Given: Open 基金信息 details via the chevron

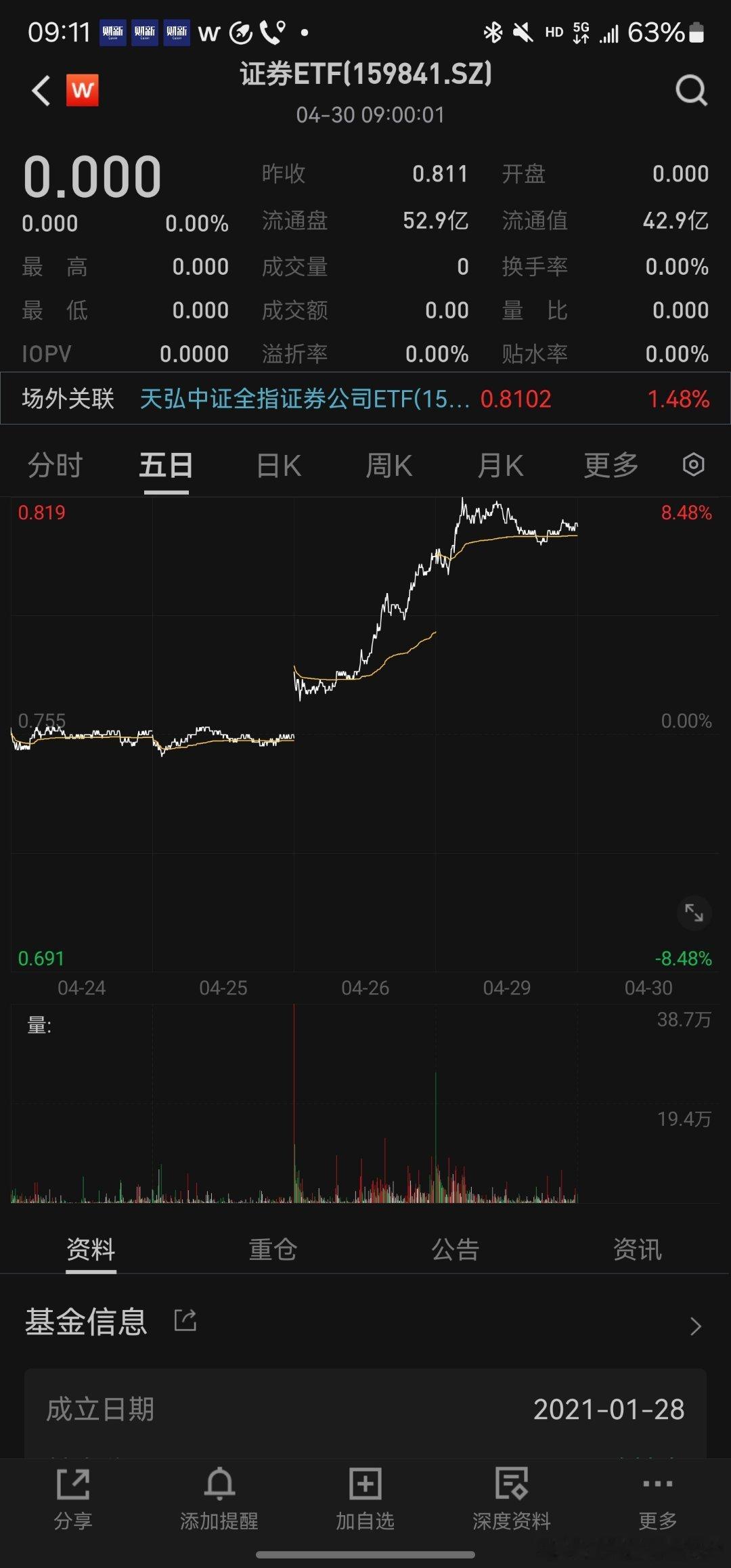Looking at the screenshot, I should (x=695, y=1326).
